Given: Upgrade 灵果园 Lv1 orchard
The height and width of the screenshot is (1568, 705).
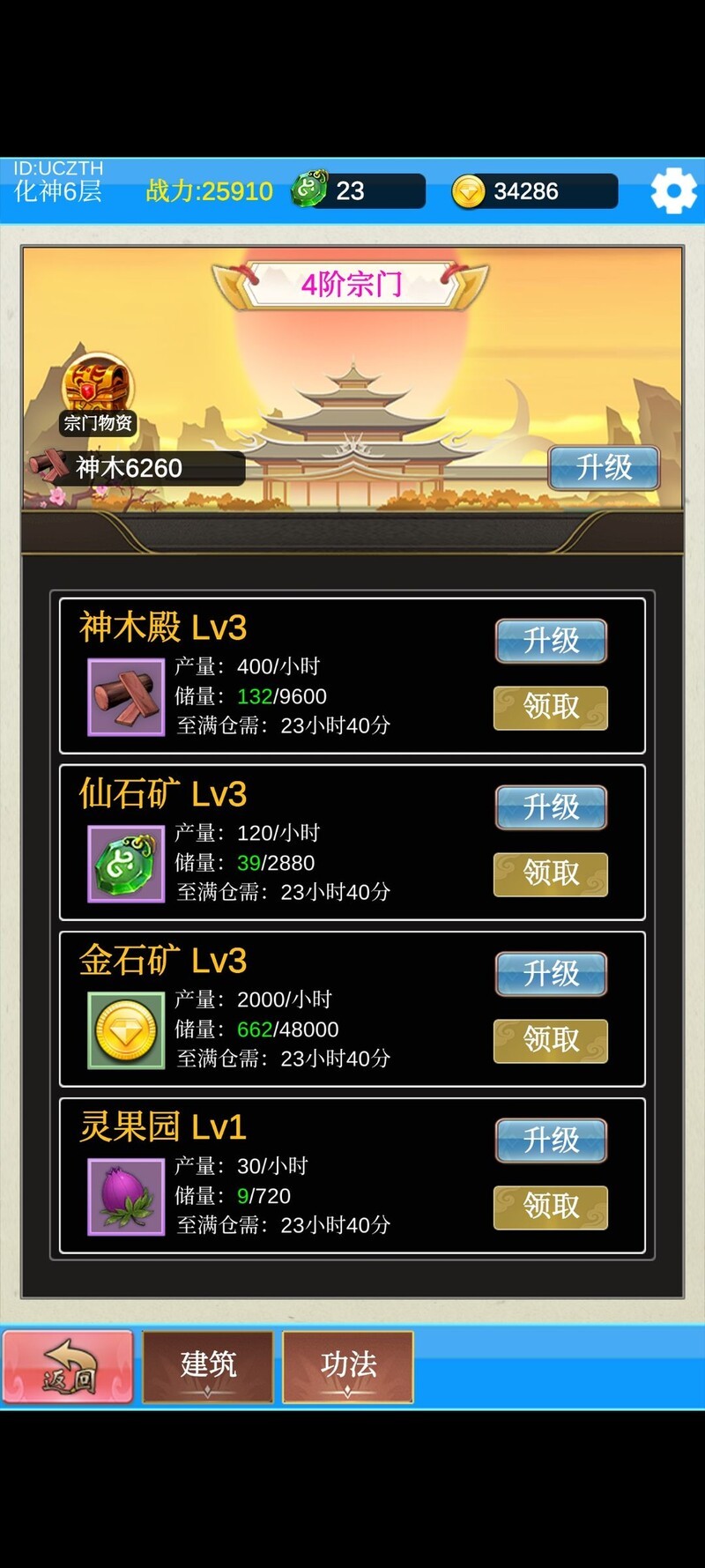Looking at the screenshot, I should pyautogui.click(x=551, y=1140).
